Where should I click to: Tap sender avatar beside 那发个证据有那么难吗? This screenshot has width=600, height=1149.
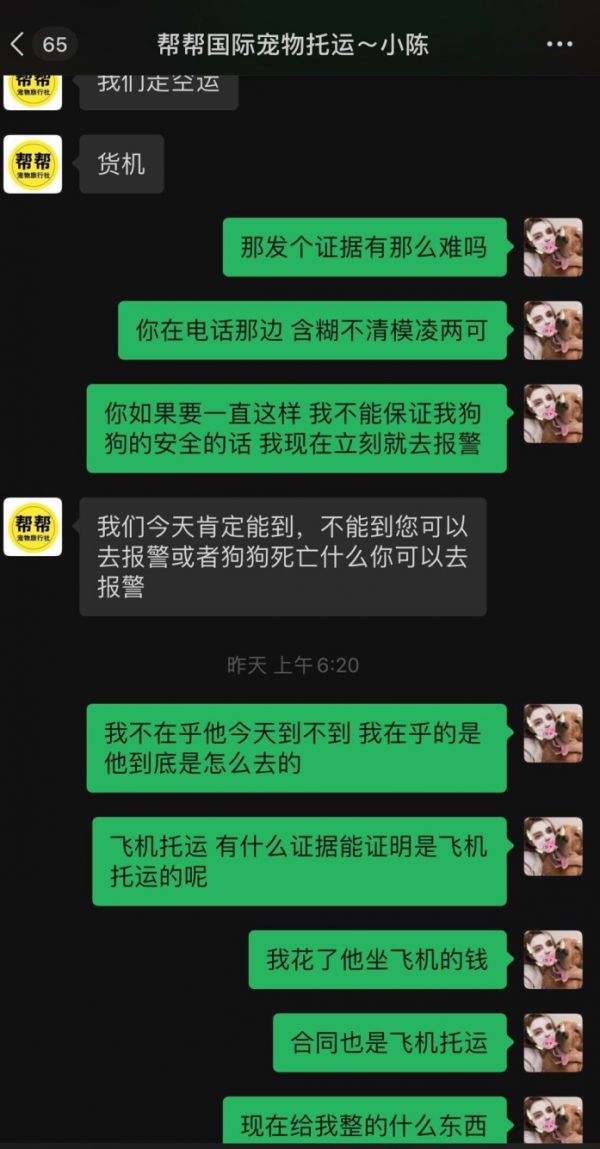pyautogui.click(x=553, y=247)
